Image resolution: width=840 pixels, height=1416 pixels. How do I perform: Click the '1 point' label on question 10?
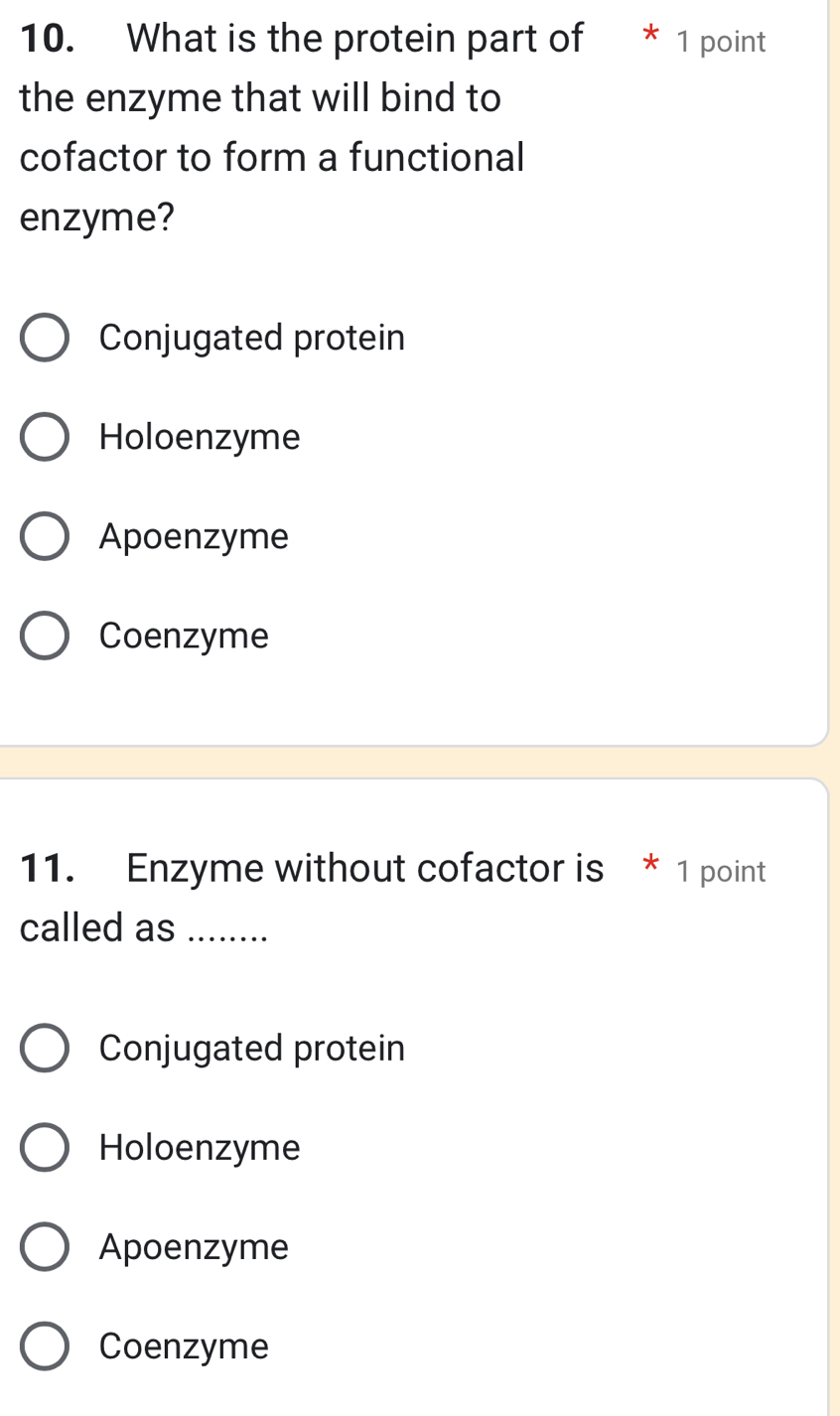point(722,41)
